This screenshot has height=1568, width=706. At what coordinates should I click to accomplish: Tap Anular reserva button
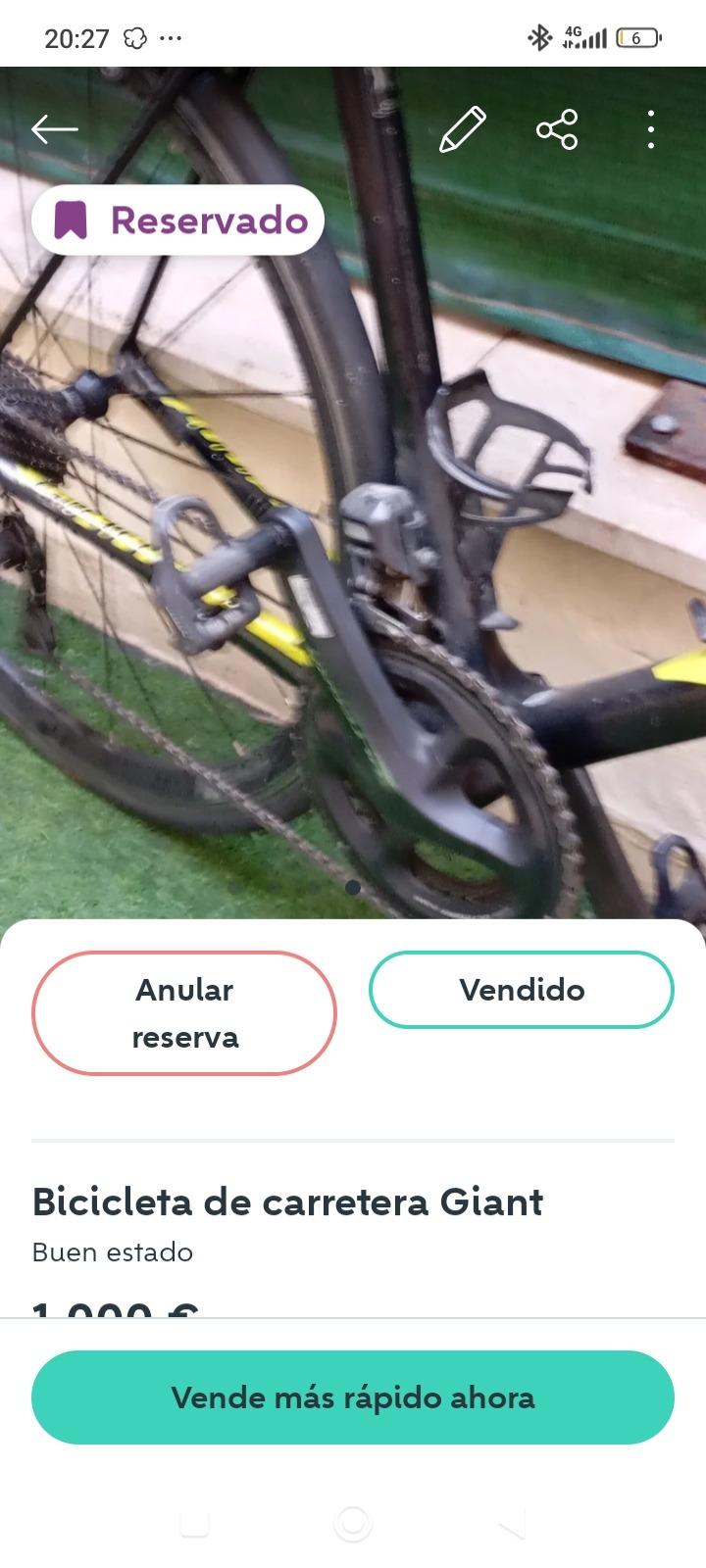point(184,1013)
